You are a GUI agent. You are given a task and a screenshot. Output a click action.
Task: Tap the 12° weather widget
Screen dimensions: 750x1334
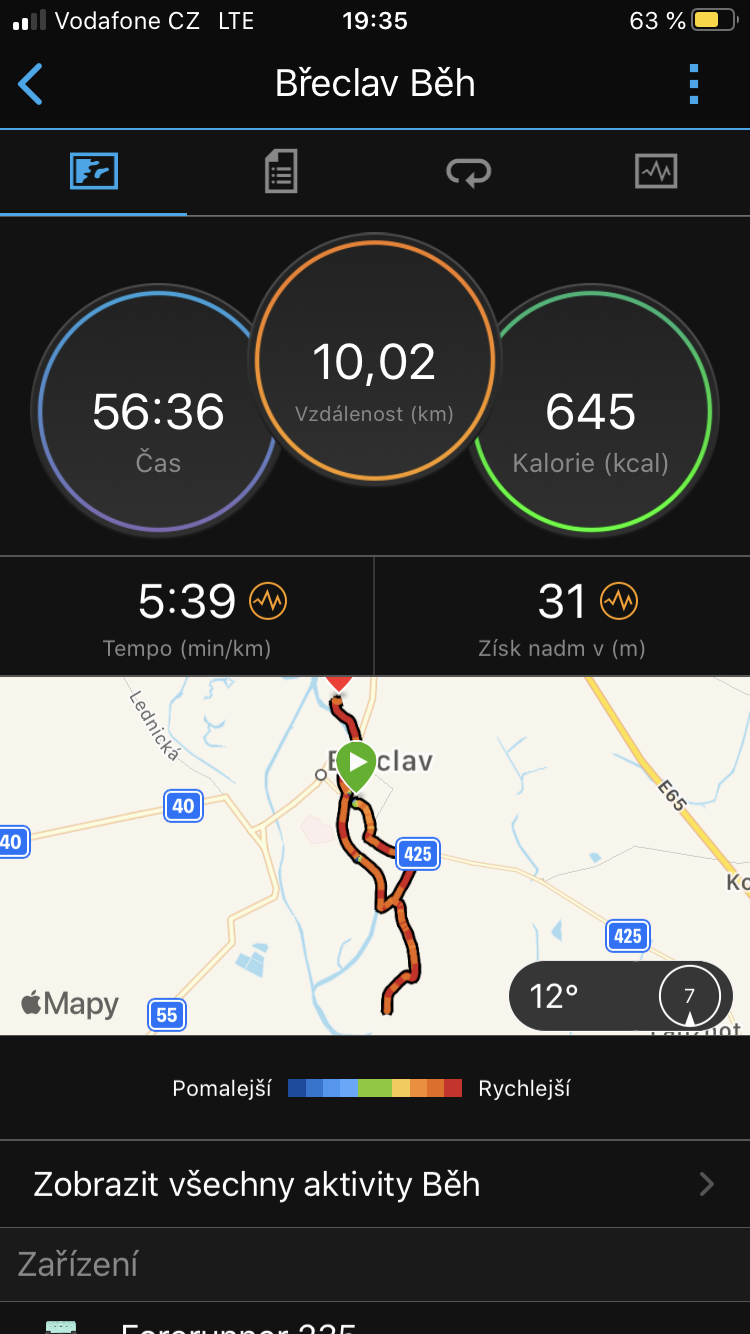click(x=621, y=996)
